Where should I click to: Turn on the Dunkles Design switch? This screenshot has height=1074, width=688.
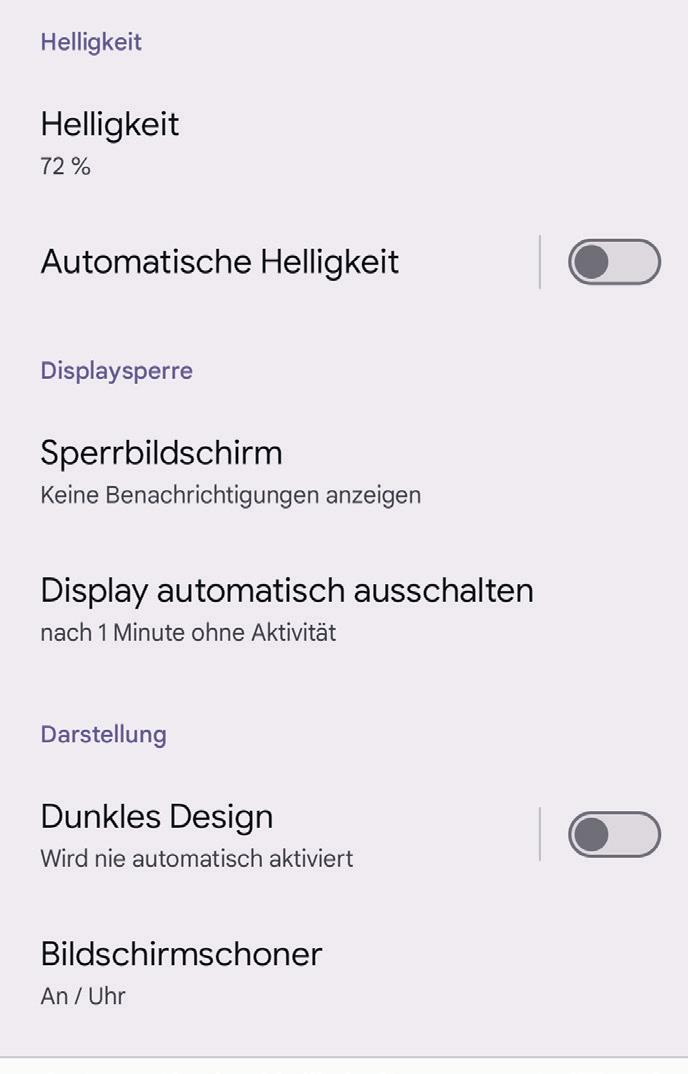[x=614, y=833]
